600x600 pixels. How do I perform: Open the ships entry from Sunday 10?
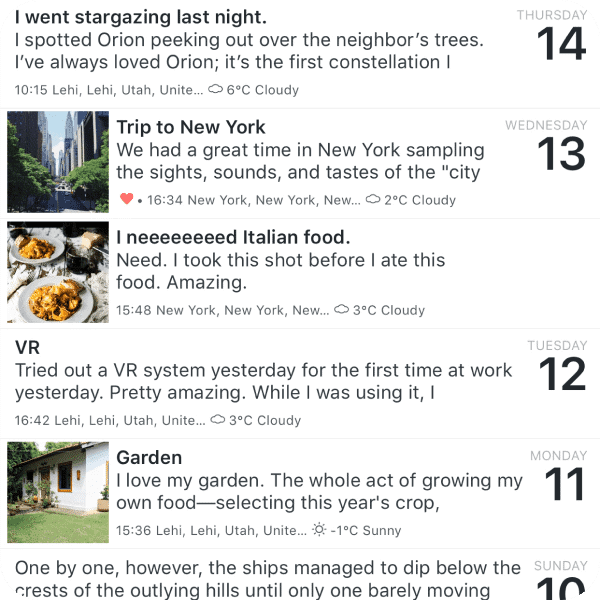tap(268, 578)
